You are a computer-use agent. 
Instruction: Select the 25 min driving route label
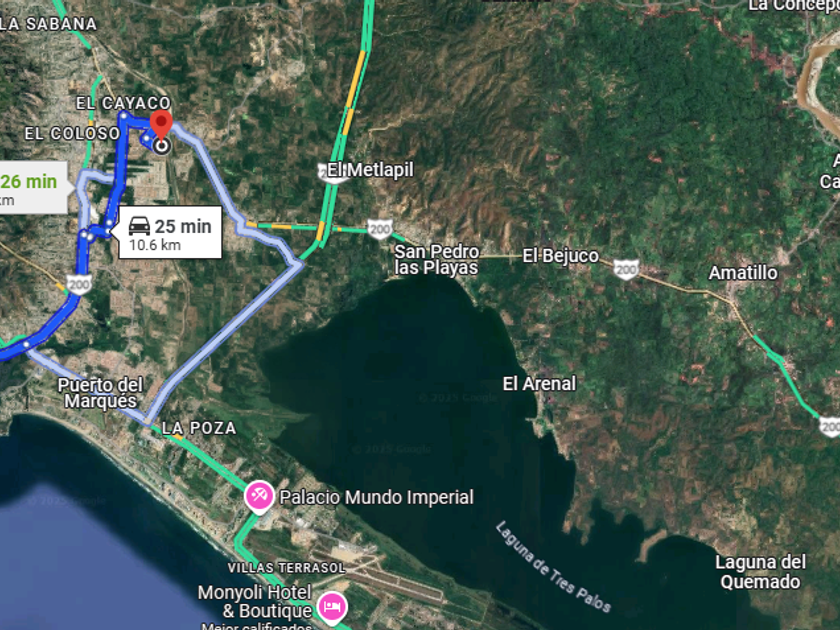(x=170, y=232)
